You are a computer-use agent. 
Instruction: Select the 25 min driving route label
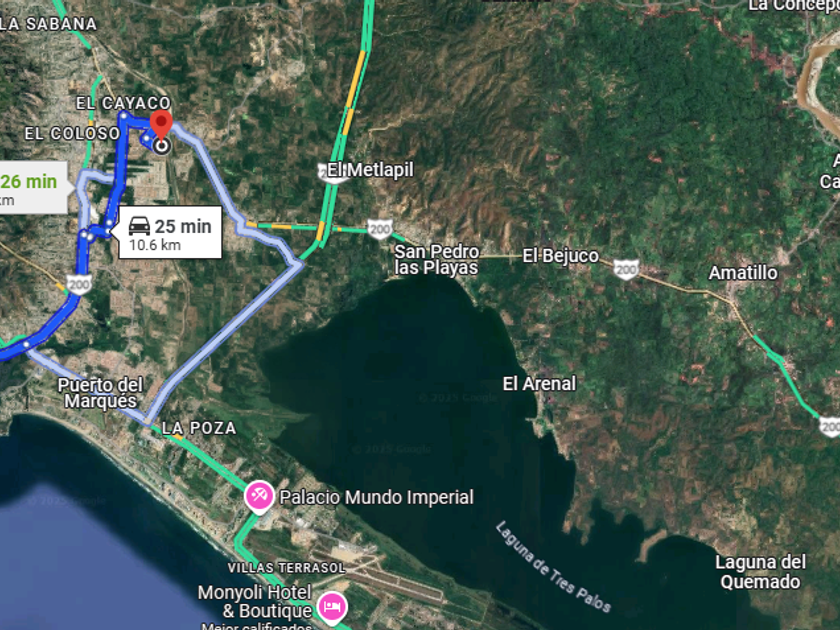(x=170, y=232)
